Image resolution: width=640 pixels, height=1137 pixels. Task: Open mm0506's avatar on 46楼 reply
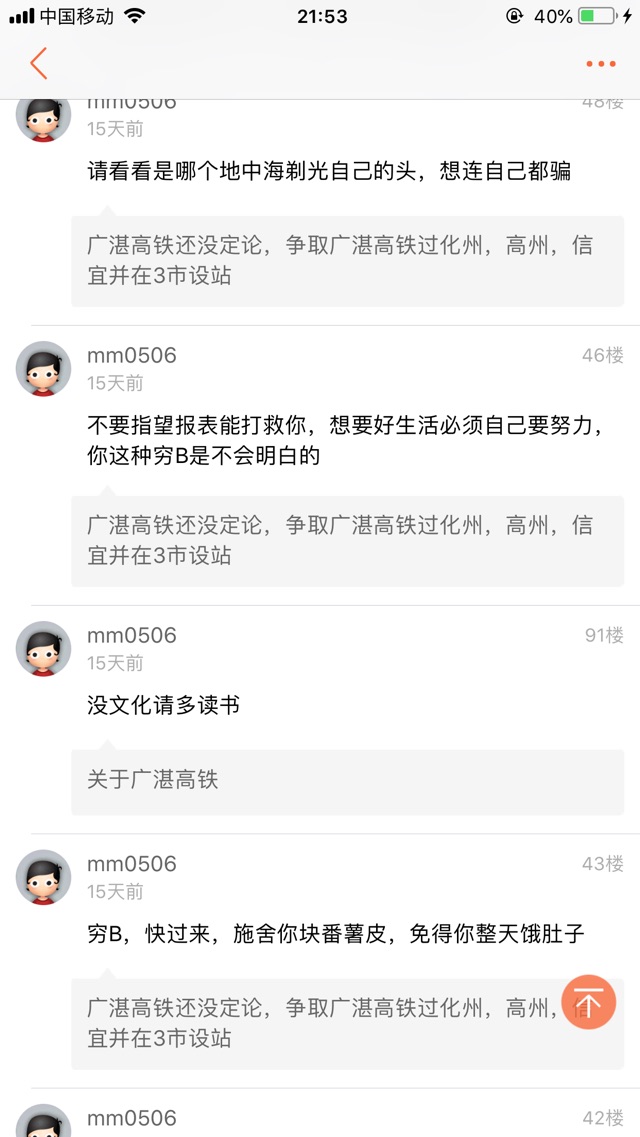point(43,369)
